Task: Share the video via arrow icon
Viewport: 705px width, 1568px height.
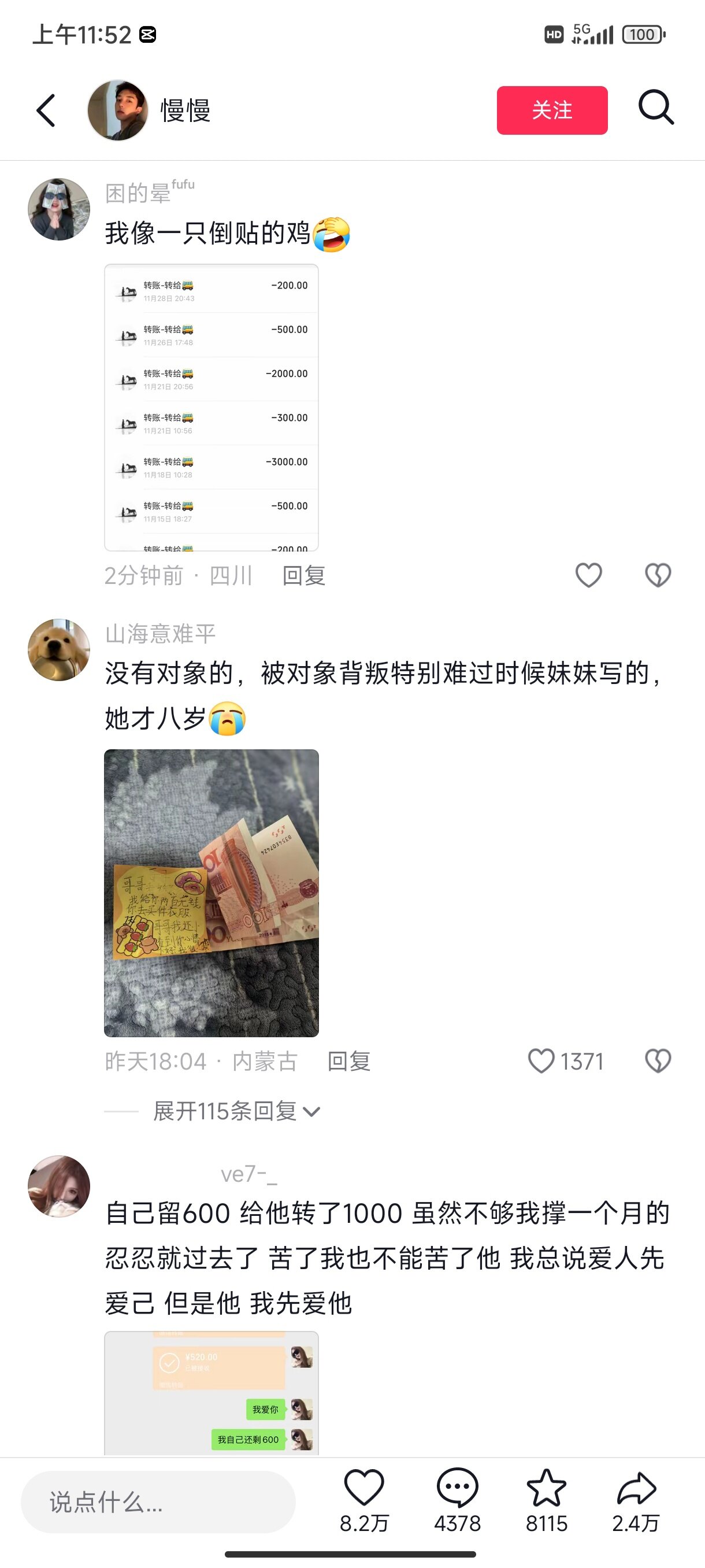Action: (636, 1488)
